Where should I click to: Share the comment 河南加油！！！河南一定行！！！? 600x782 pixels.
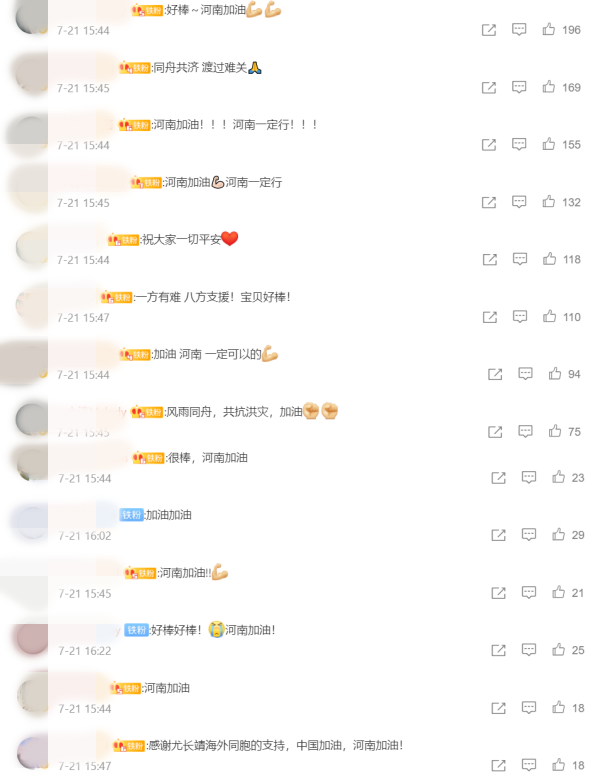[489, 145]
